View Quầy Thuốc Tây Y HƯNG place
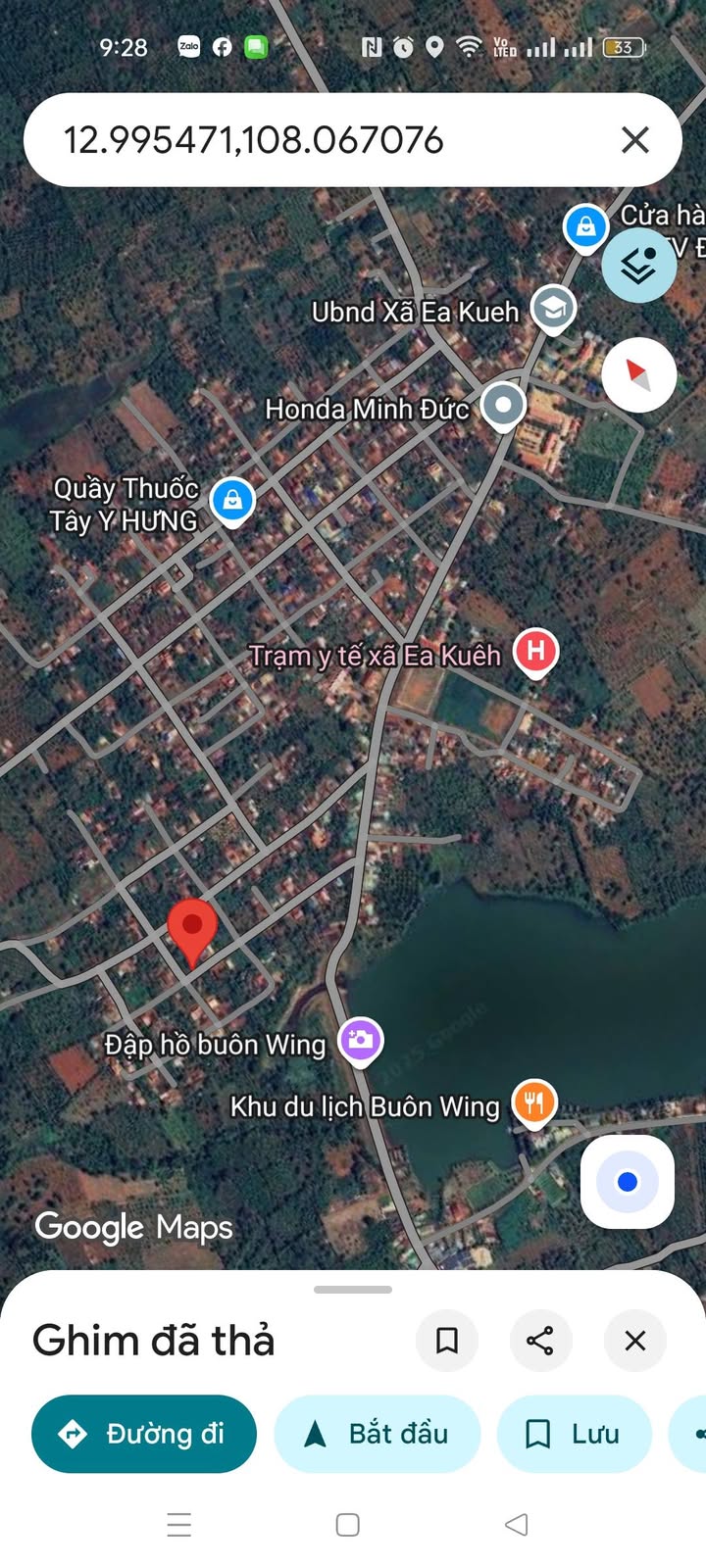 (x=232, y=501)
